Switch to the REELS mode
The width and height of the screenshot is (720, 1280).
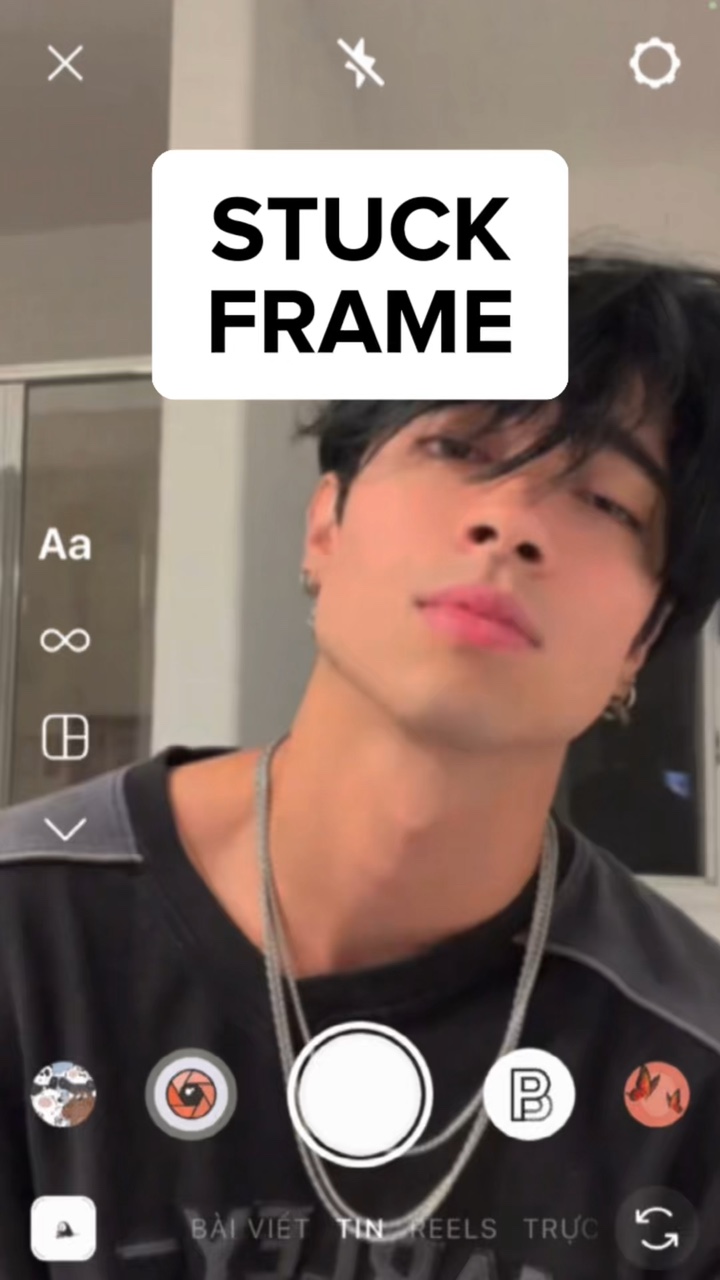pyautogui.click(x=453, y=1228)
